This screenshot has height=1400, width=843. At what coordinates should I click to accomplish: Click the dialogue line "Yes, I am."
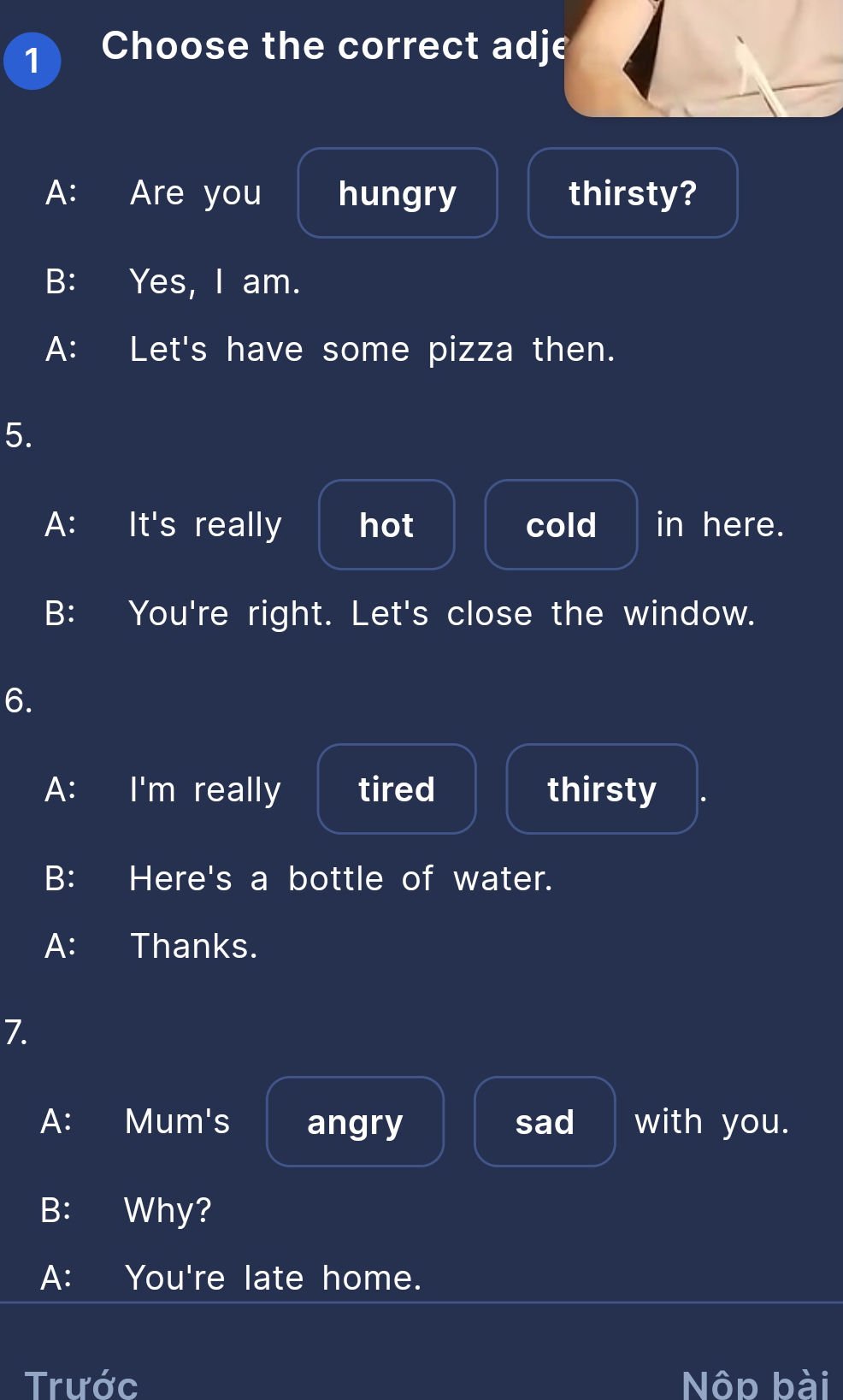tap(215, 281)
